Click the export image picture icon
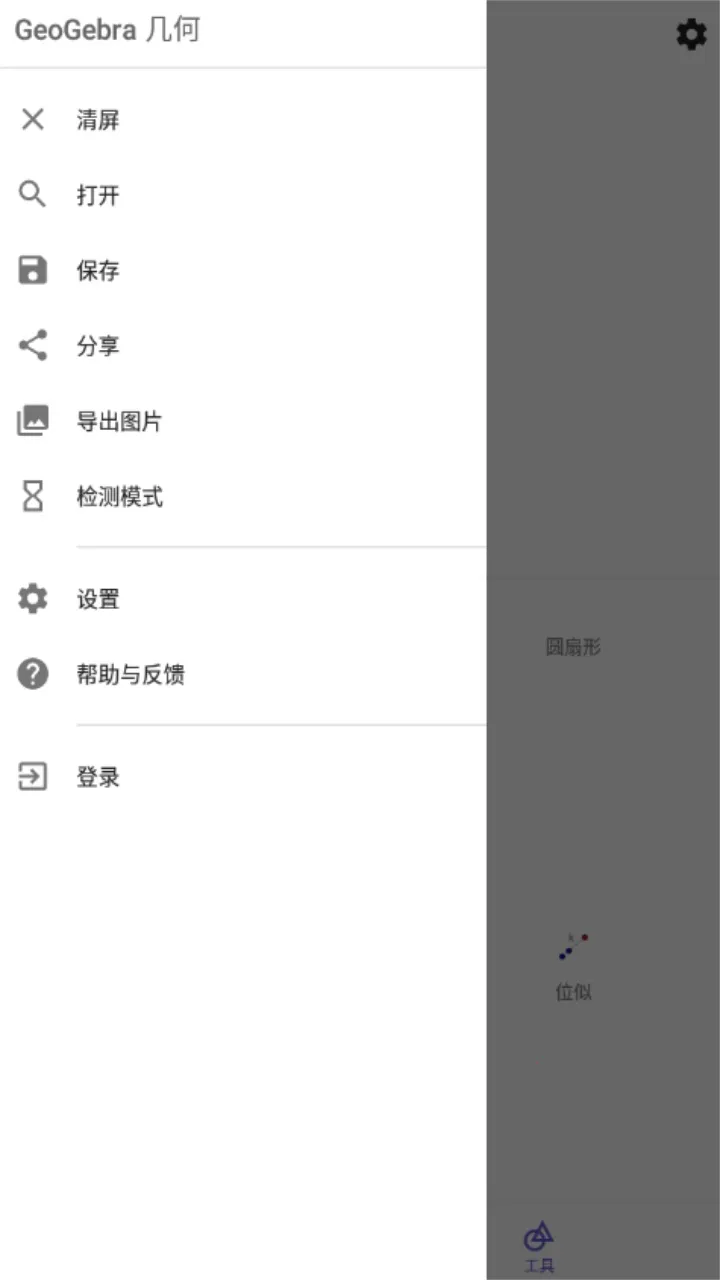This screenshot has width=720, height=1280. coord(32,420)
